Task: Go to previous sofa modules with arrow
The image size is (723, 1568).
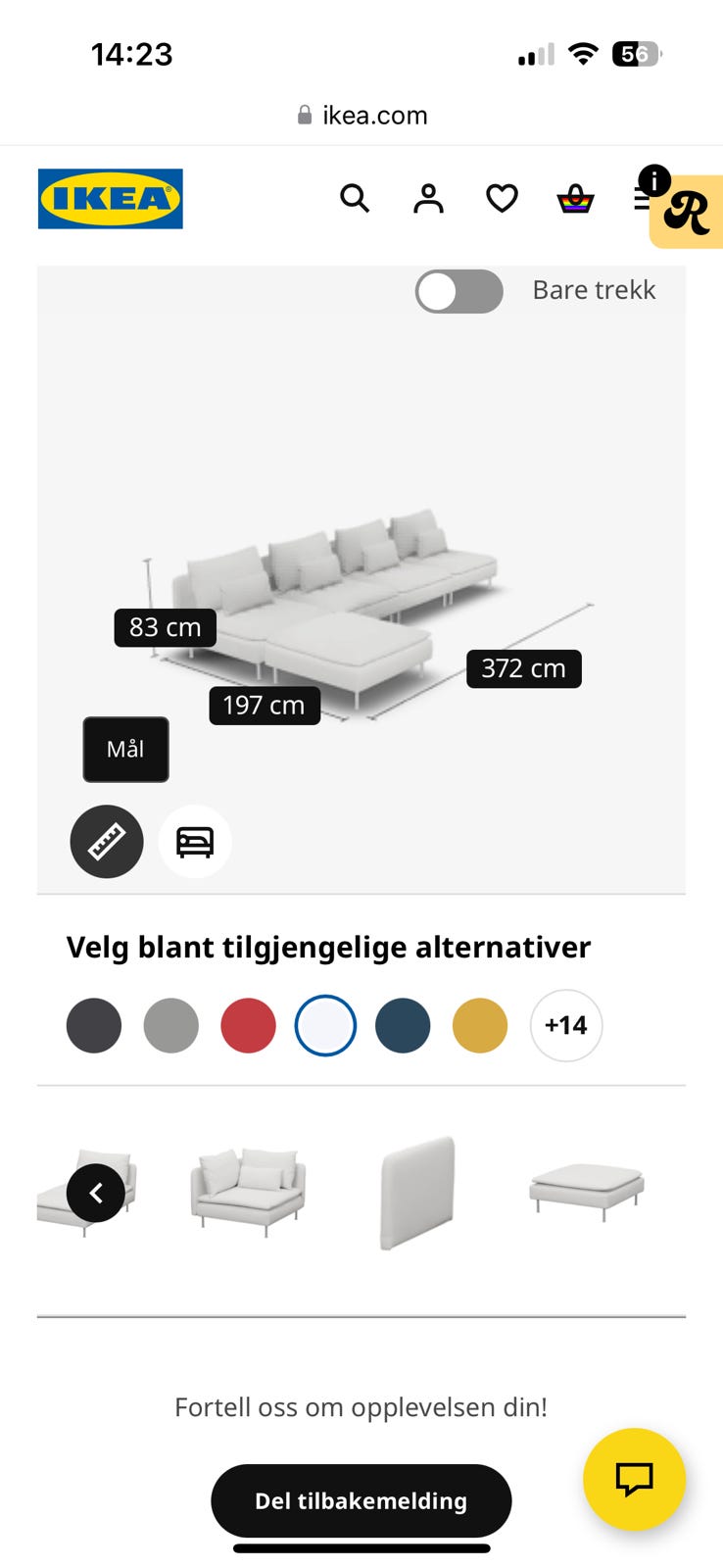Action: click(x=96, y=1193)
